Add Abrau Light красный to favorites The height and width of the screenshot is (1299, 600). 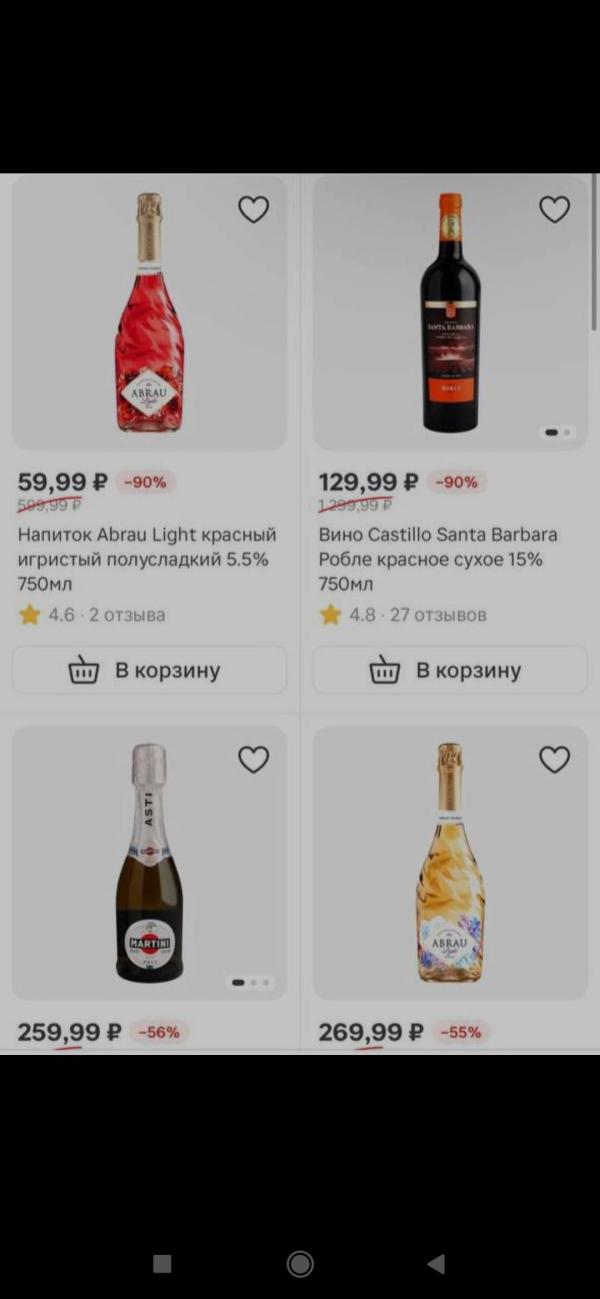pyautogui.click(x=253, y=209)
